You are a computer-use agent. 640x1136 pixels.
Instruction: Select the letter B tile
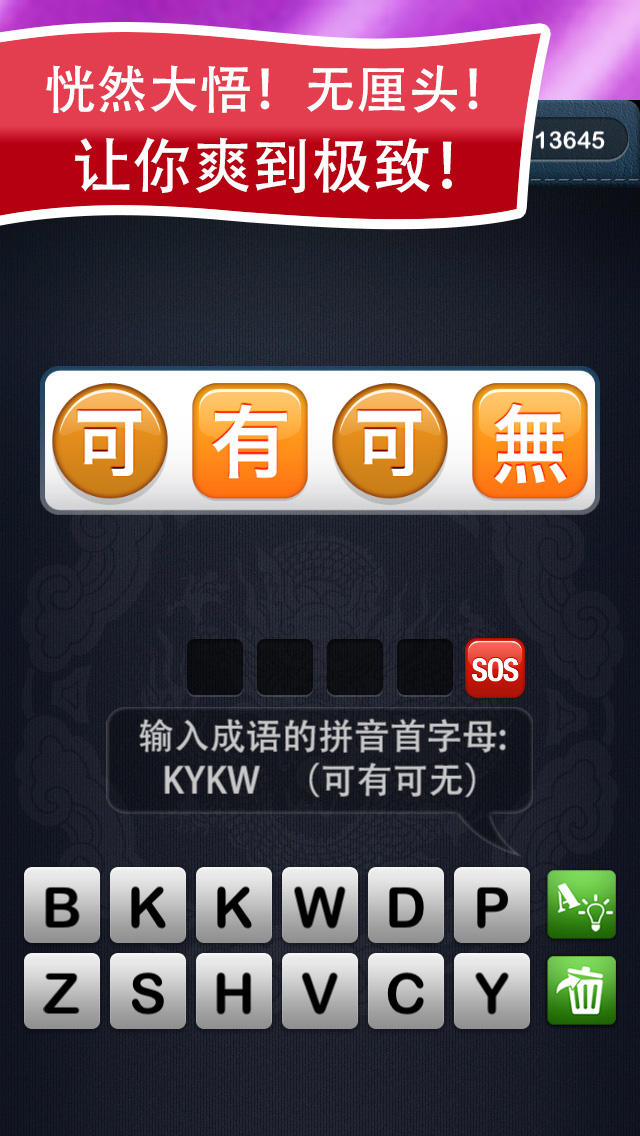pyautogui.click(x=62, y=906)
